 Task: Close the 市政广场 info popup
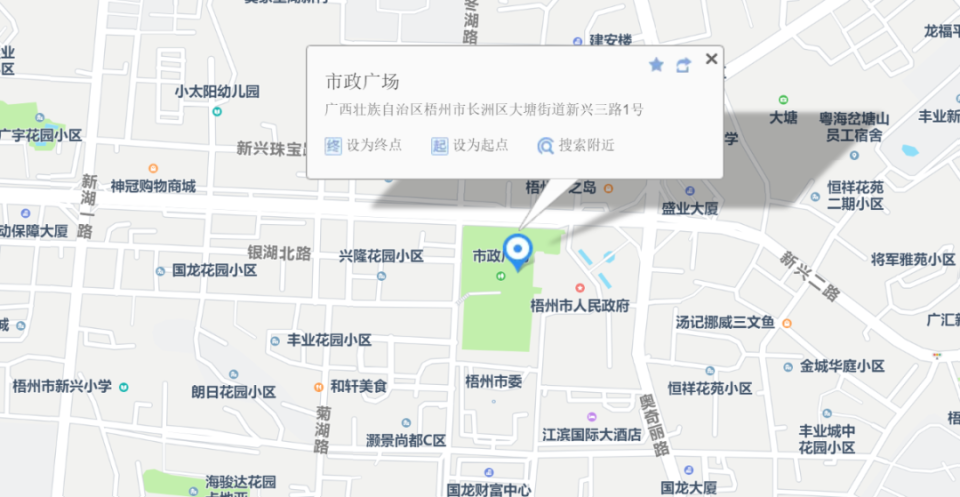[x=711, y=59]
